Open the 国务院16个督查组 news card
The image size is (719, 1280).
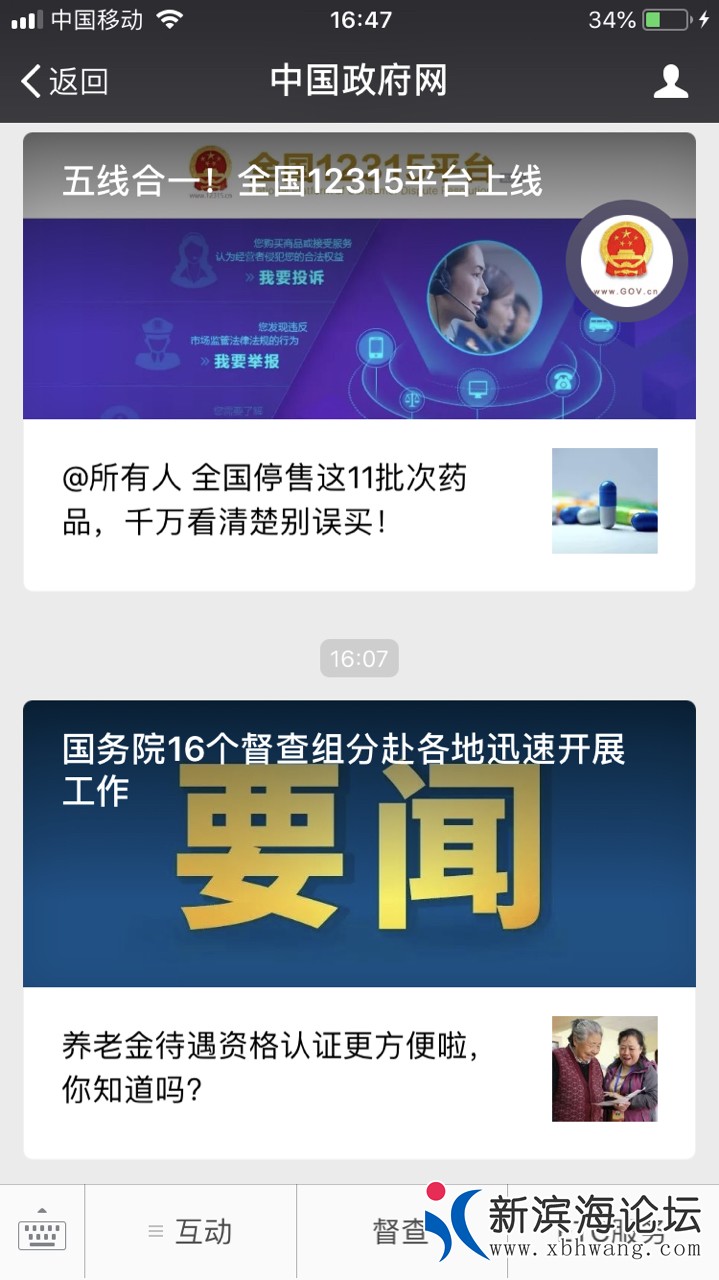(359, 843)
